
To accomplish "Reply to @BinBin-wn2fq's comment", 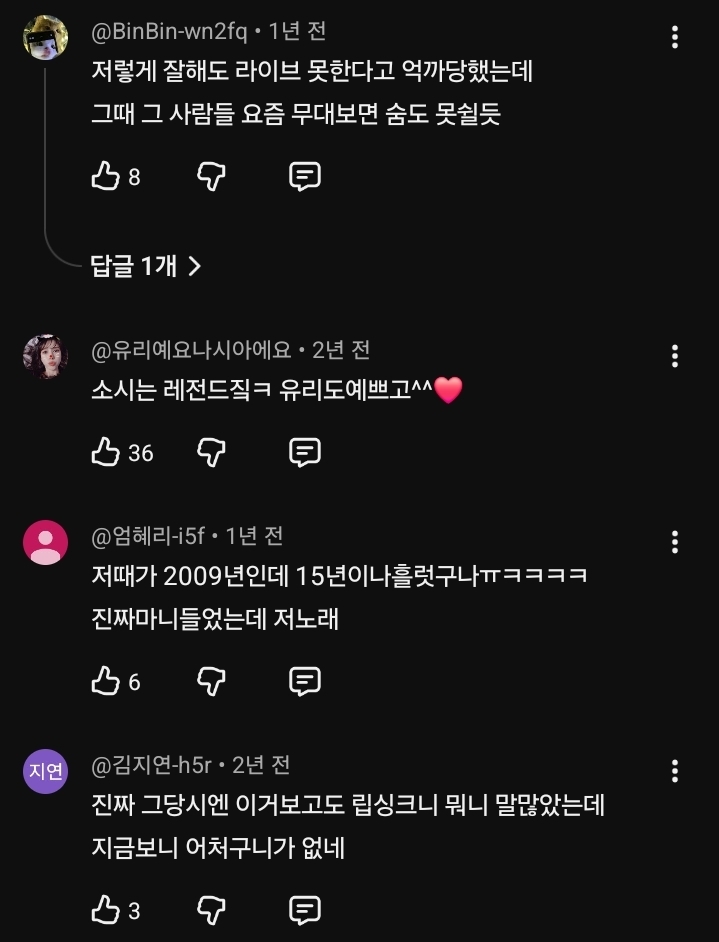I will 305,176.
